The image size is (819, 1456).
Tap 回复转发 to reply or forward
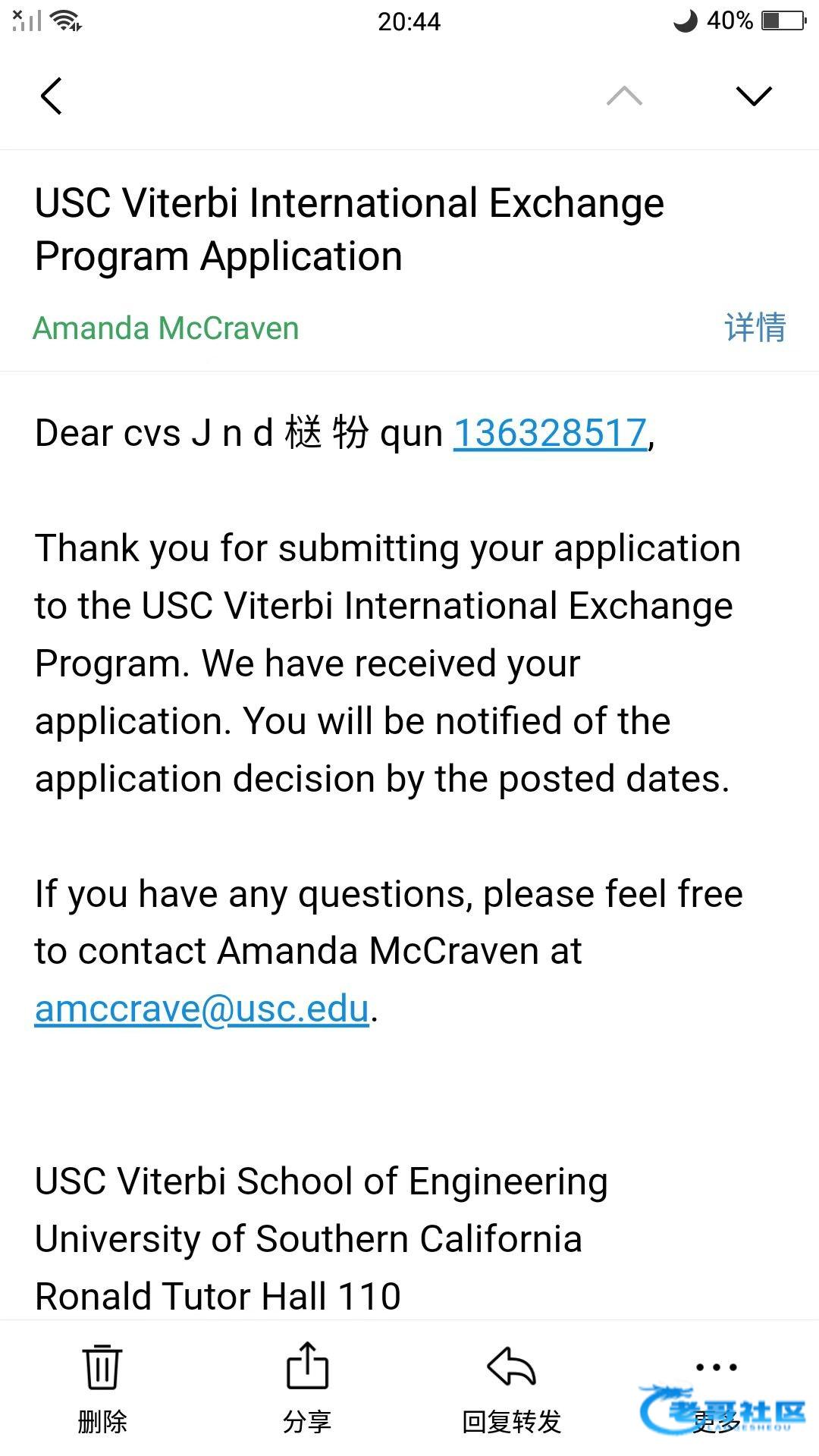[512, 1389]
